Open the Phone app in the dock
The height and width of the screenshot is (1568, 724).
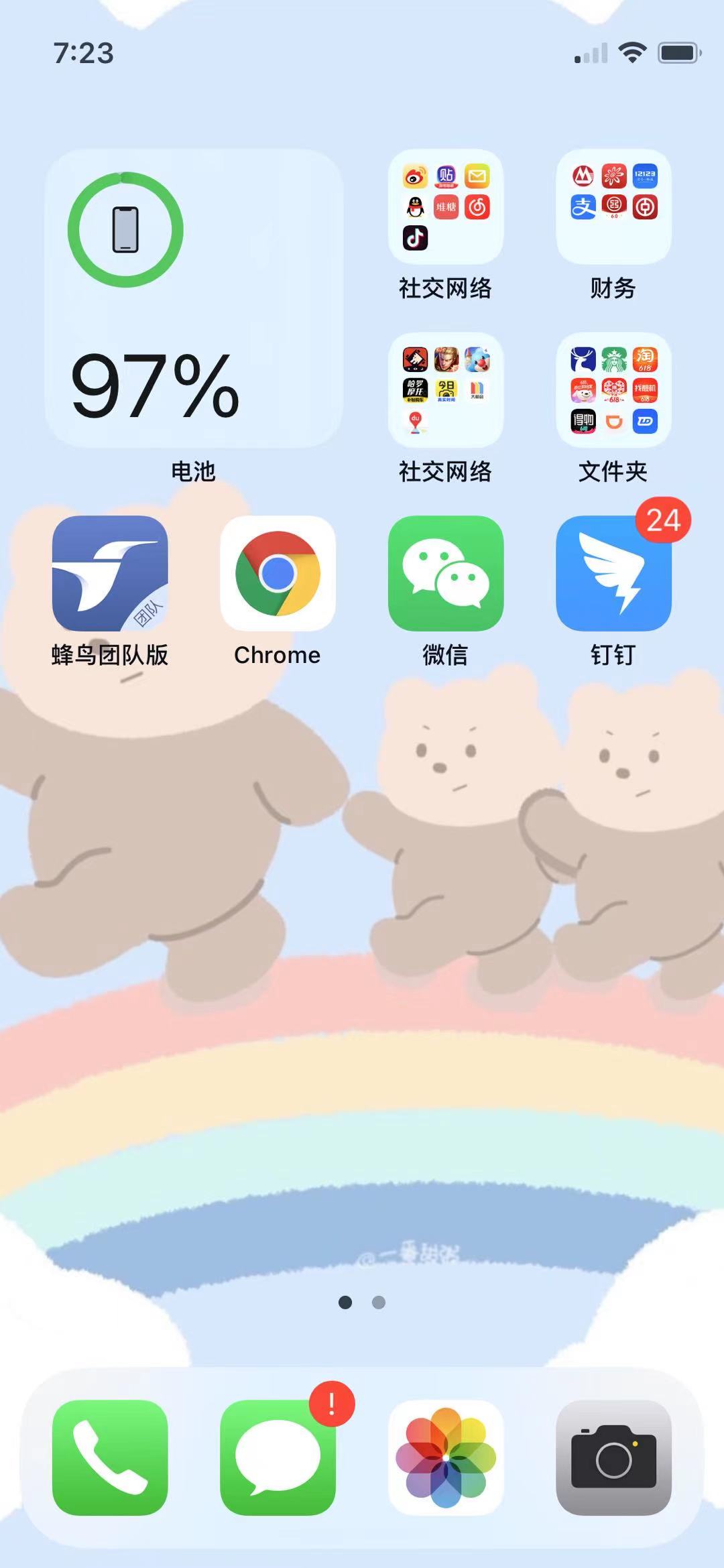click(x=110, y=1457)
